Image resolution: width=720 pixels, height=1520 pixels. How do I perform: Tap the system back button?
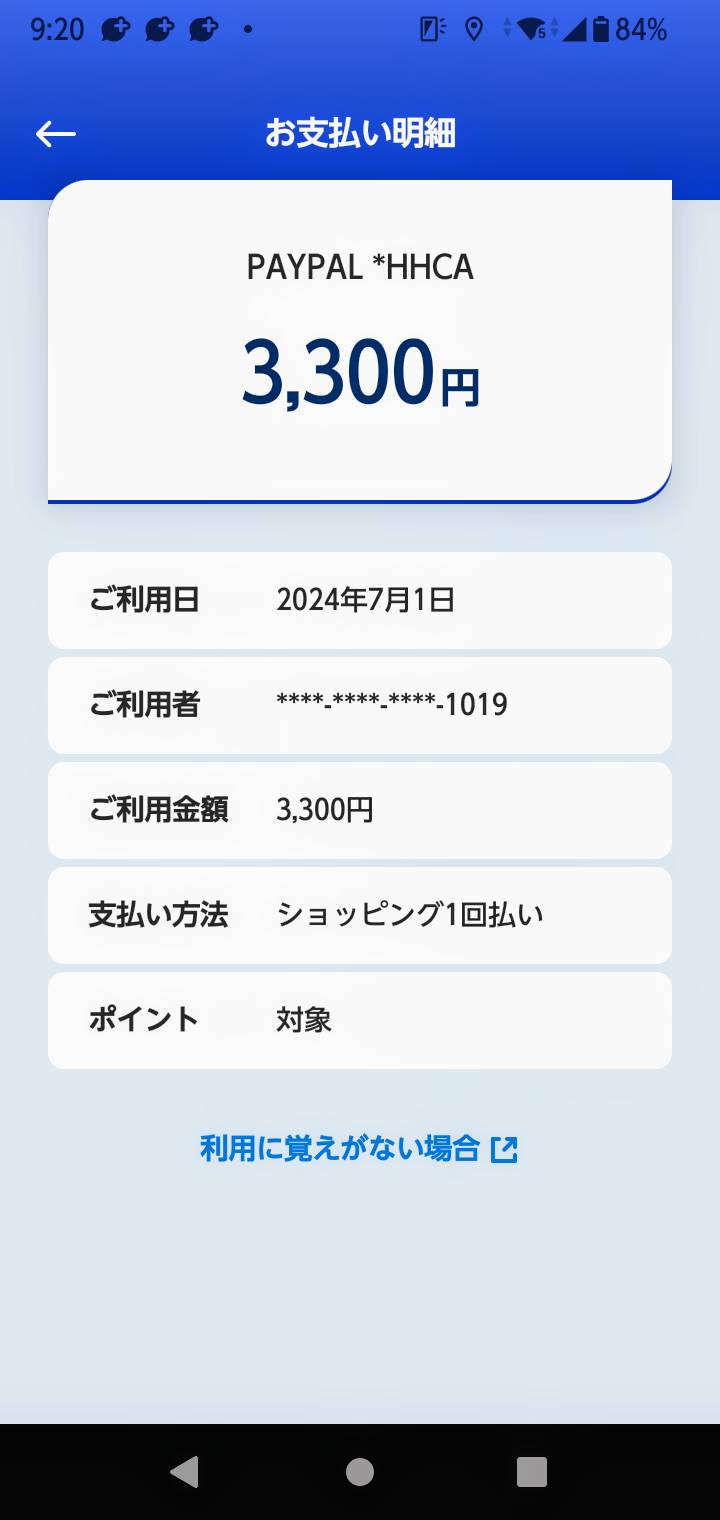[184, 1471]
